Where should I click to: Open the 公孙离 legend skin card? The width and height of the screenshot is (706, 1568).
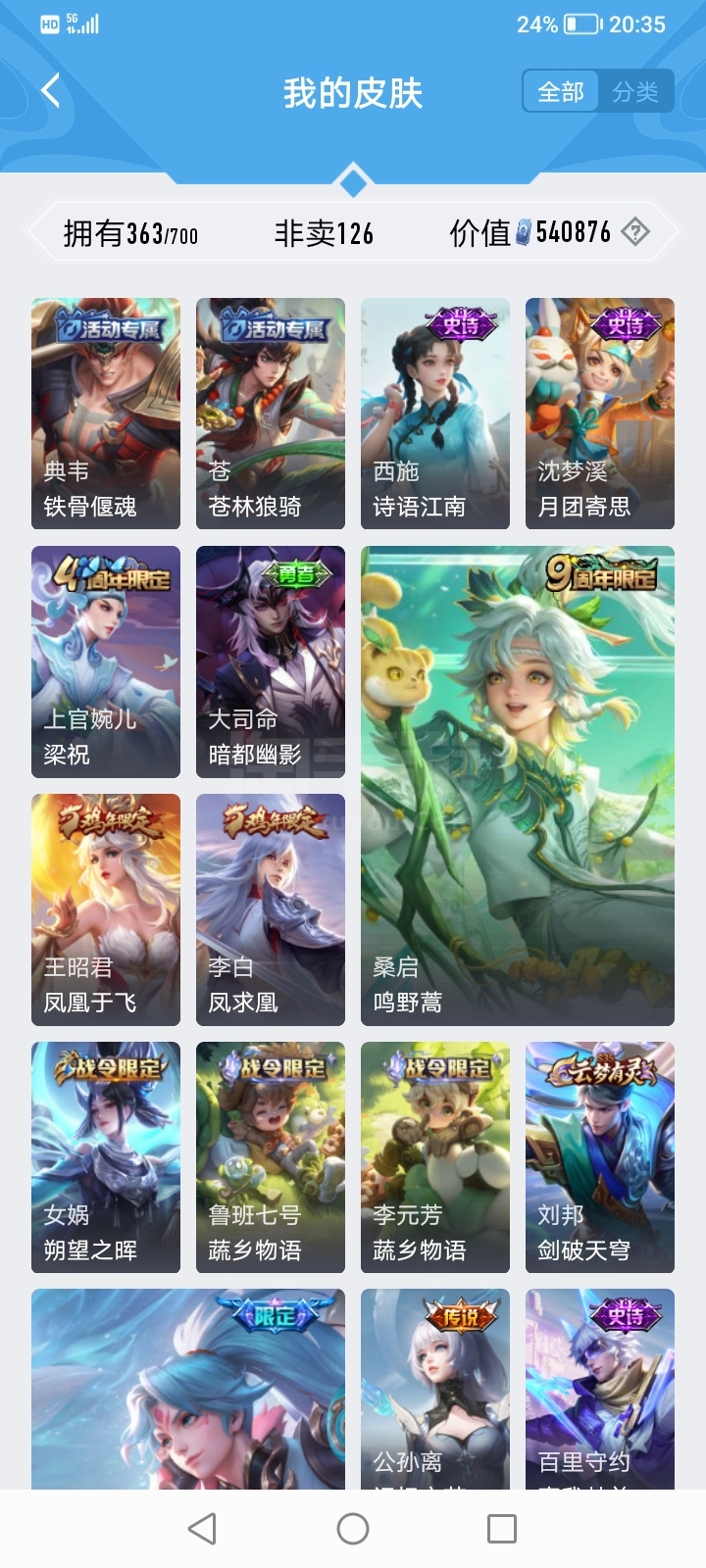[x=435, y=1389]
